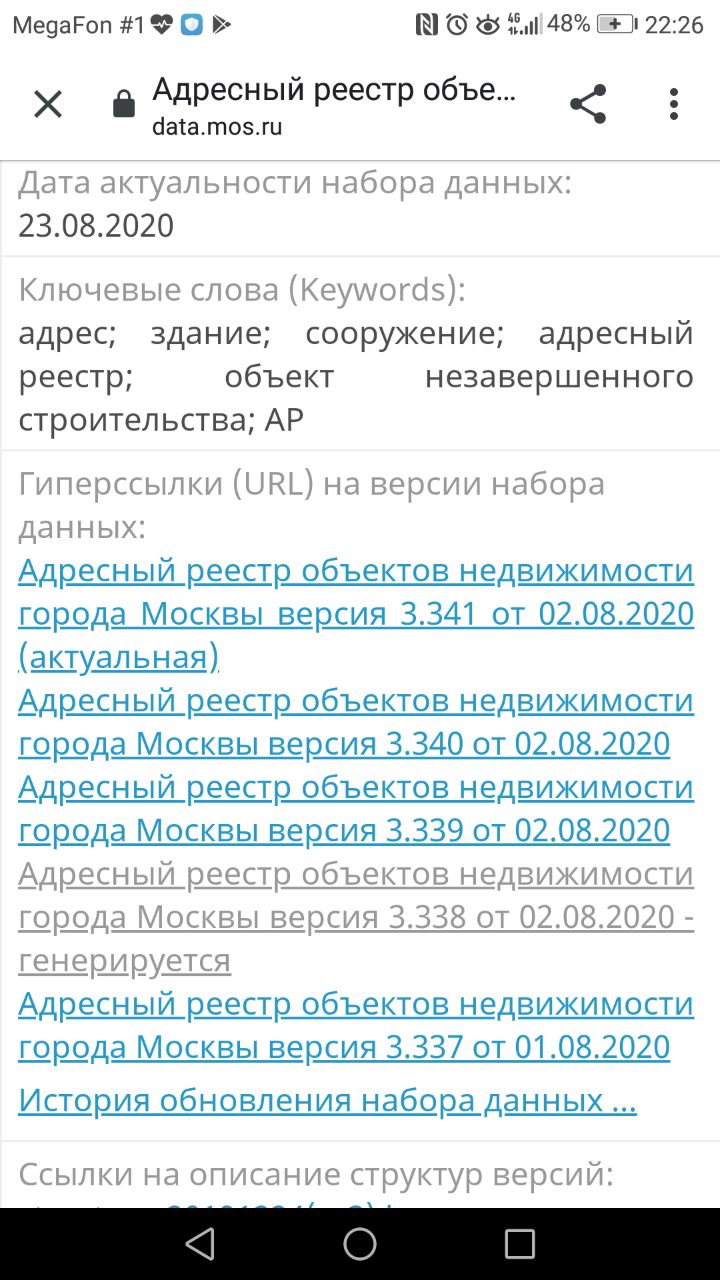Screen dimensions: 720x1280
Task: Tap the lock icon for site info
Action: [x=124, y=104]
